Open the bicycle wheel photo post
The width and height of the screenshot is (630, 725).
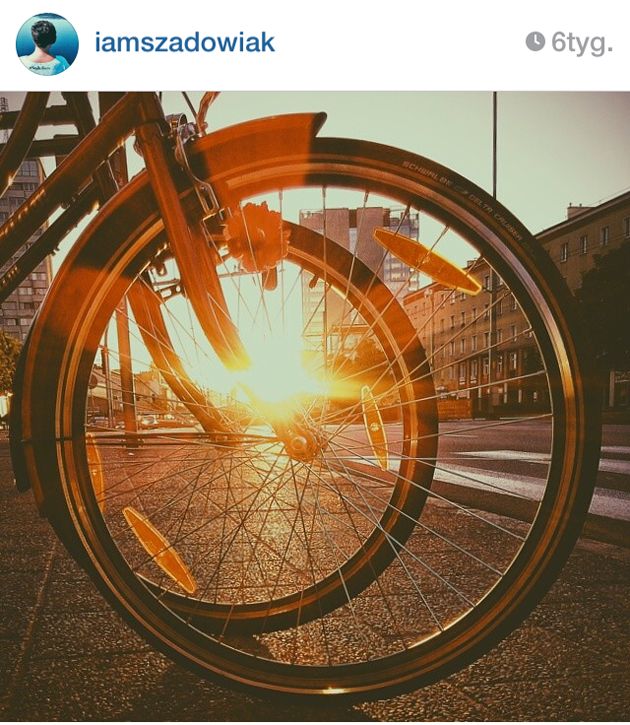pyautogui.click(x=315, y=405)
